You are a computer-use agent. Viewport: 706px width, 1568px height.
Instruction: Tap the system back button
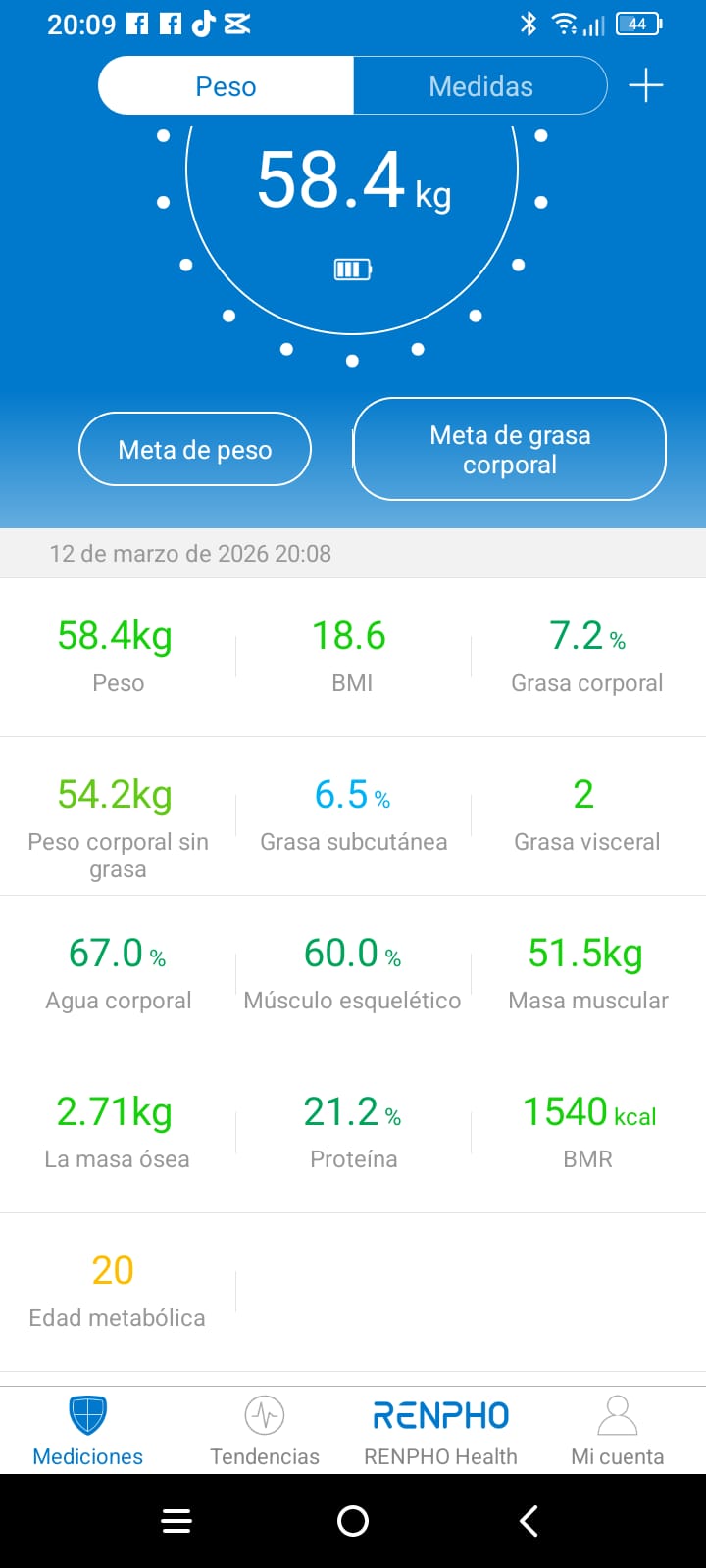[x=529, y=1521]
